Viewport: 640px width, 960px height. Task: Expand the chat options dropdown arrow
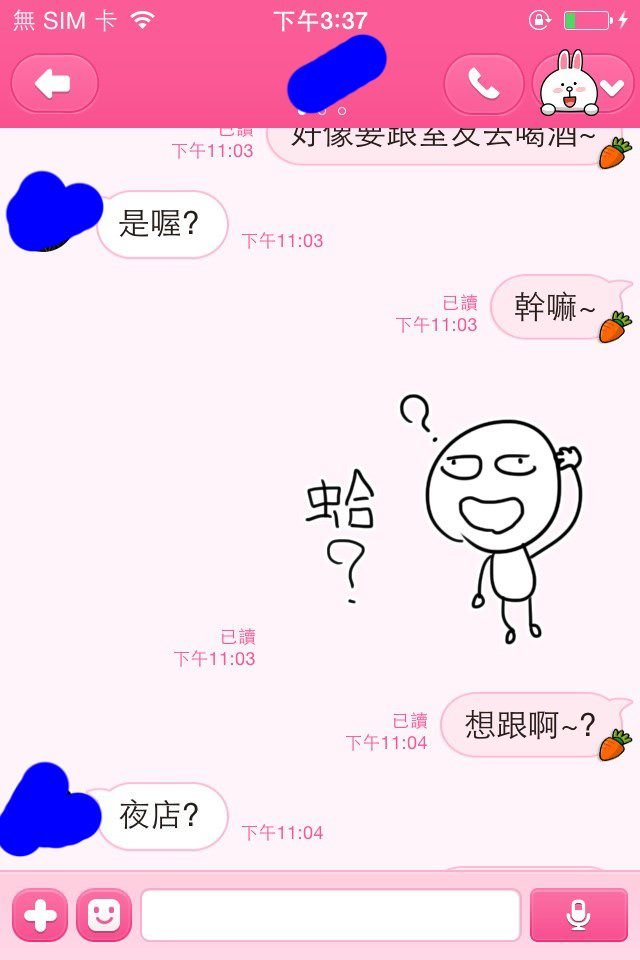click(x=611, y=87)
